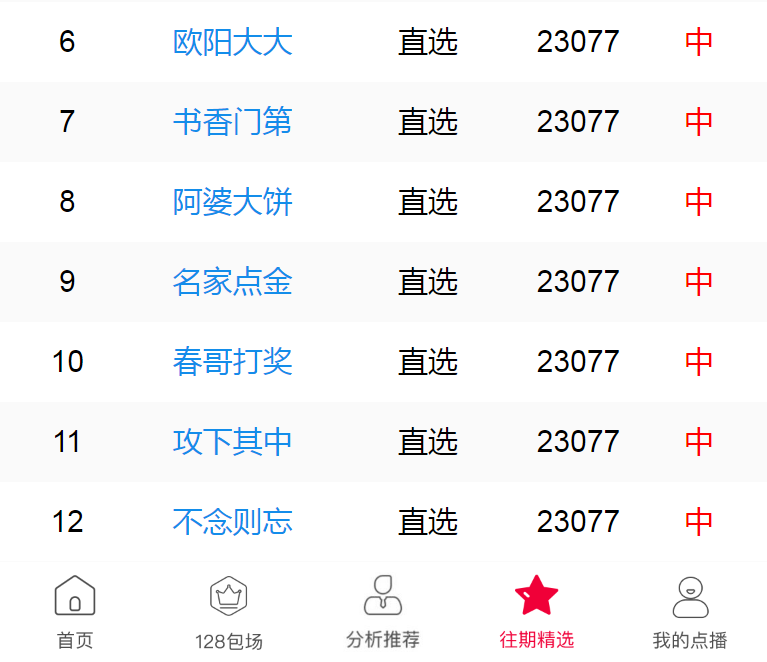
Task: Switch to 我的点播 tab
Action: tap(690, 612)
